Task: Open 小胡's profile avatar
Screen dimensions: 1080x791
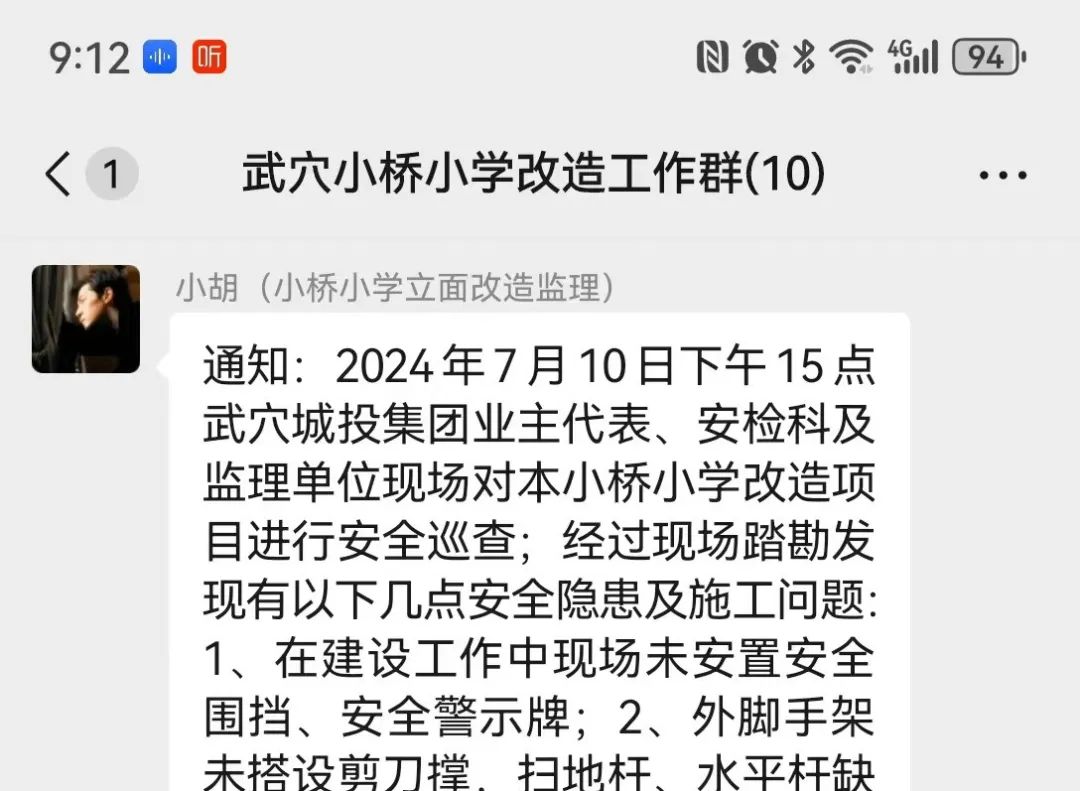Action: click(86, 319)
